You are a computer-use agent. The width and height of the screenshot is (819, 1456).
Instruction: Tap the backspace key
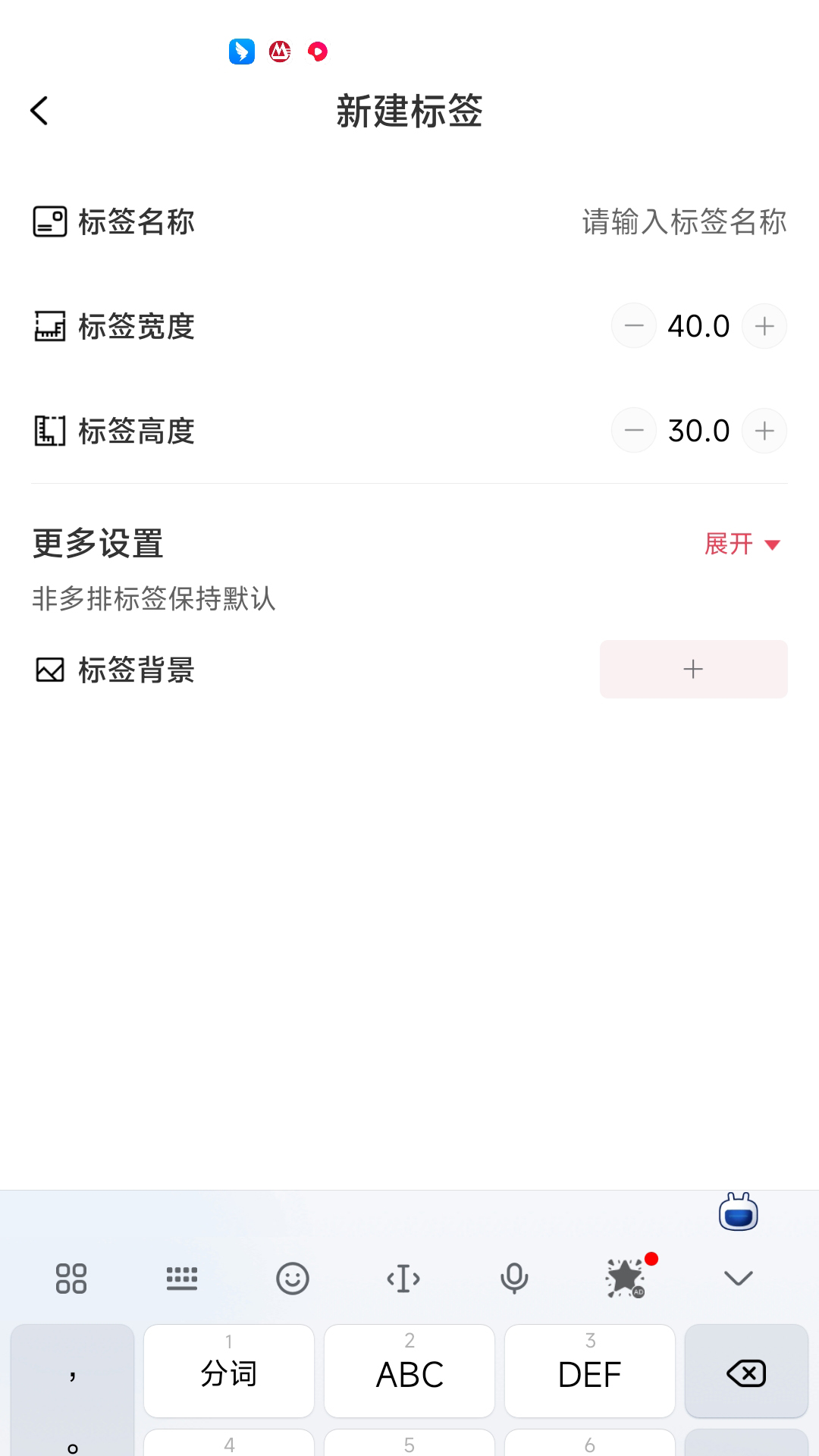click(x=746, y=1373)
